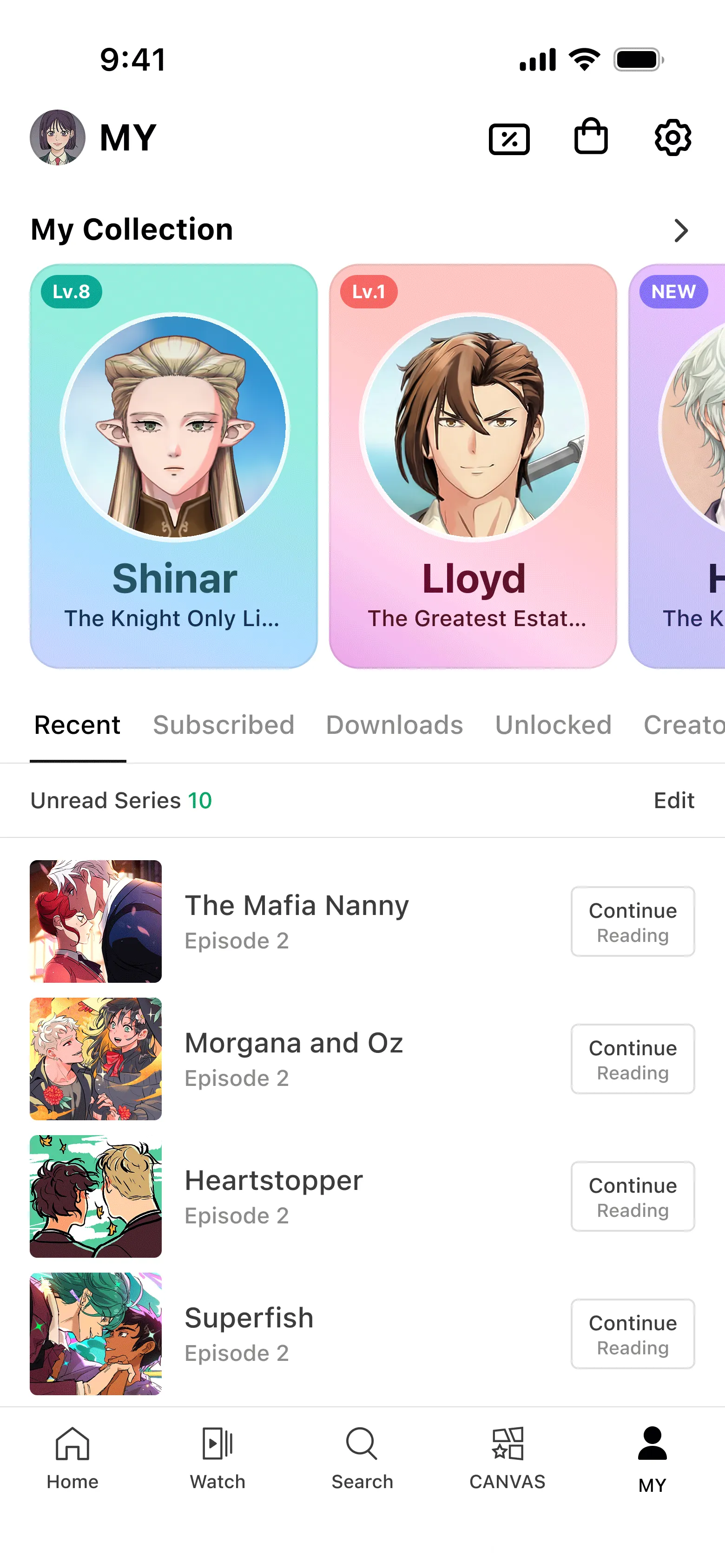725x1568 pixels.
Task: Open the shopping bag icon
Action: [590, 137]
